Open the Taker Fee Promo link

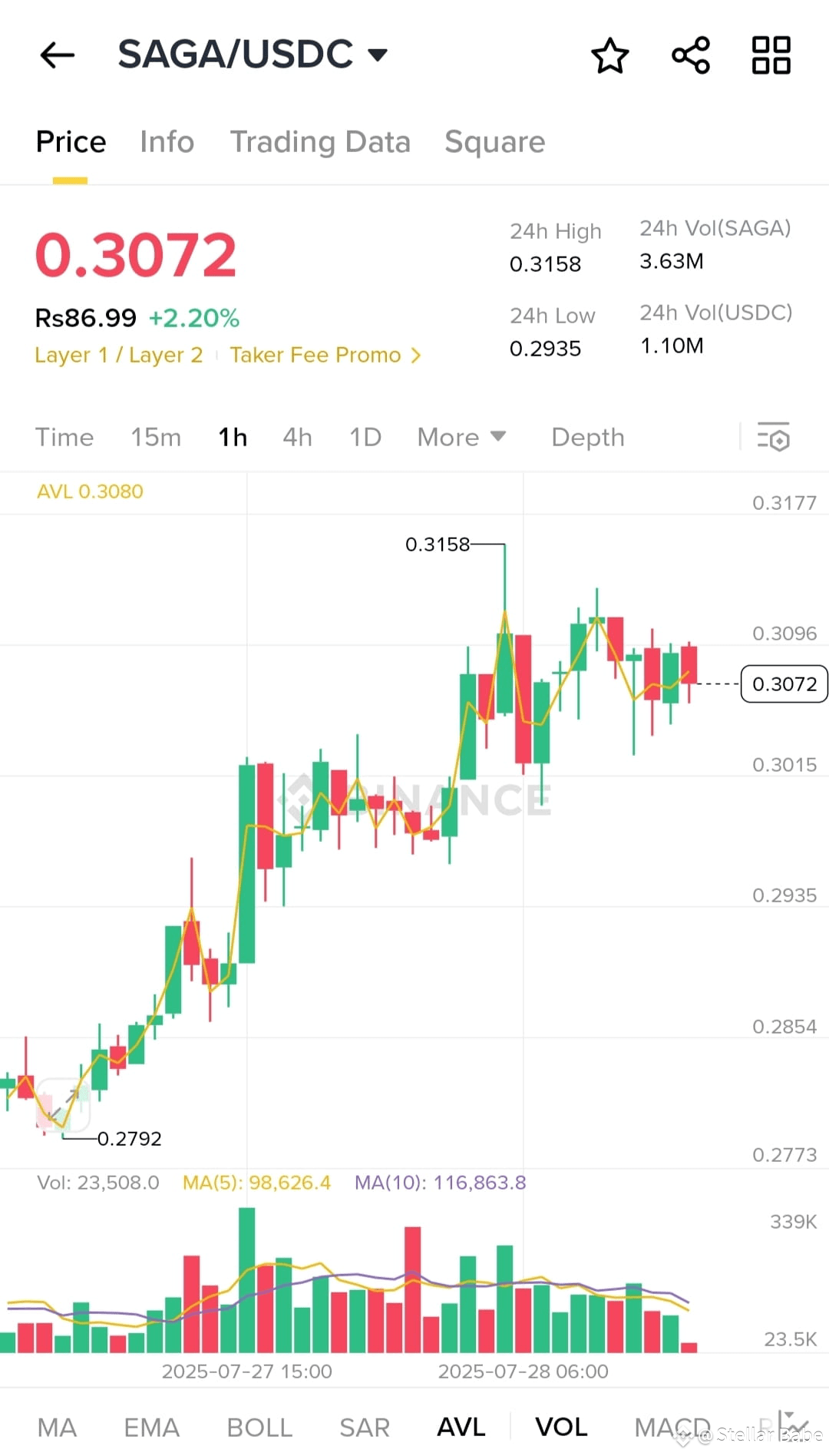(316, 355)
